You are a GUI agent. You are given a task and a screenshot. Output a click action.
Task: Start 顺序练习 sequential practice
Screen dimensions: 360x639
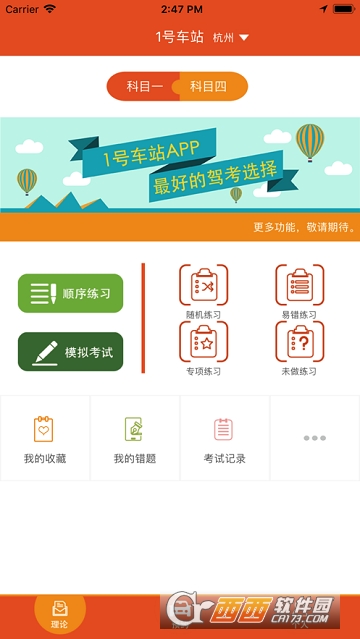[71, 293]
